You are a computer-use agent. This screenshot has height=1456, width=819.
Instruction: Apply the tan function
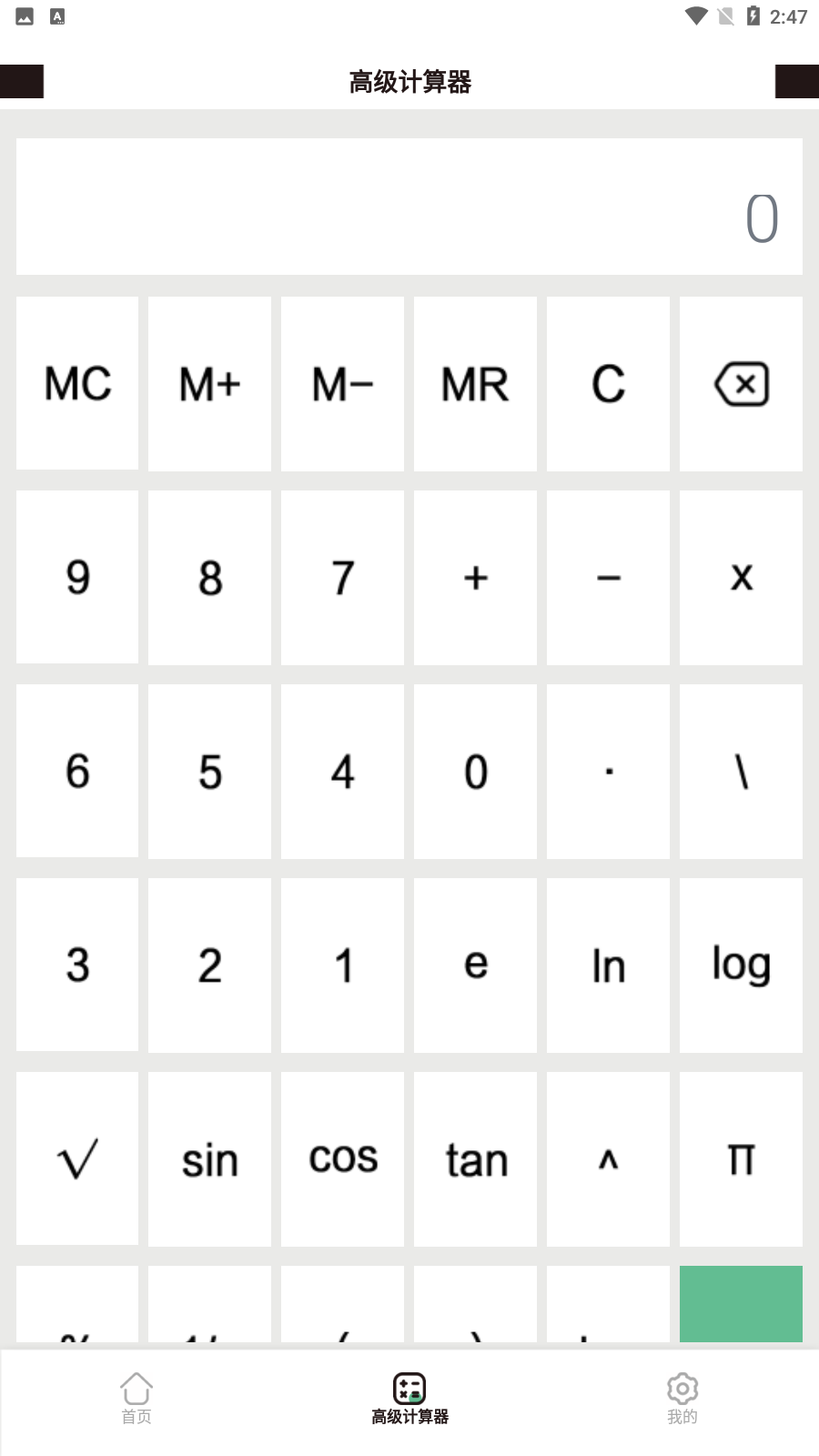click(x=475, y=1158)
